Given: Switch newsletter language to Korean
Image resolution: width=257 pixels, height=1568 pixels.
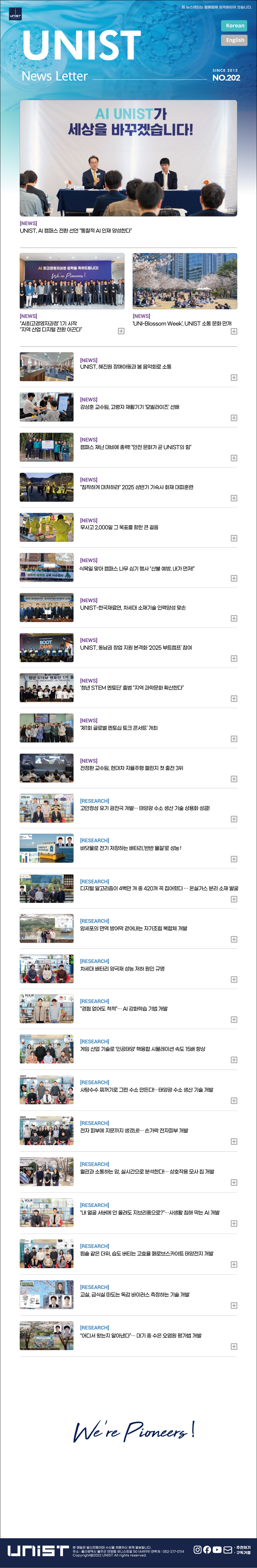Looking at the screenshot, I should coord(234,25).
